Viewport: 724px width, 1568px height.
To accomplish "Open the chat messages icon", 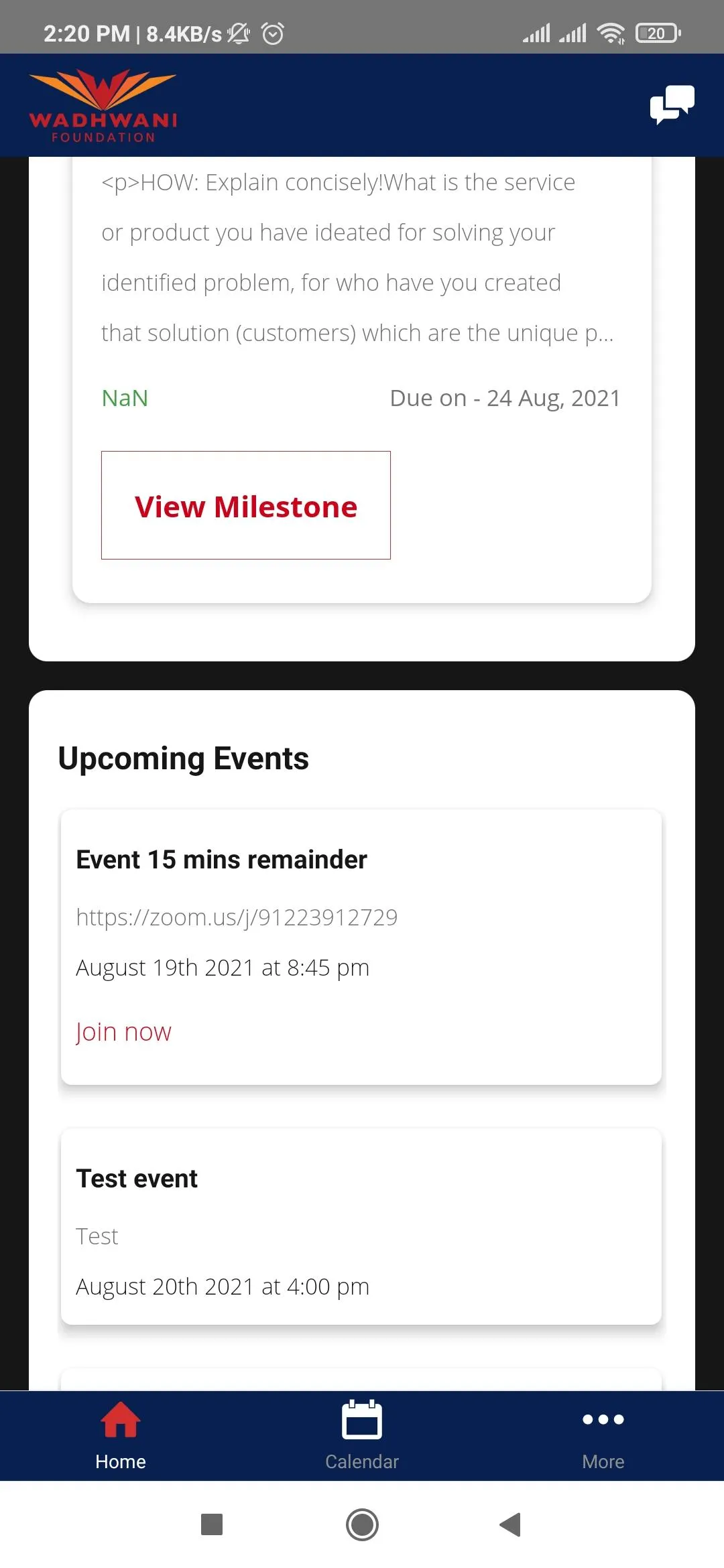I will 672,105.
